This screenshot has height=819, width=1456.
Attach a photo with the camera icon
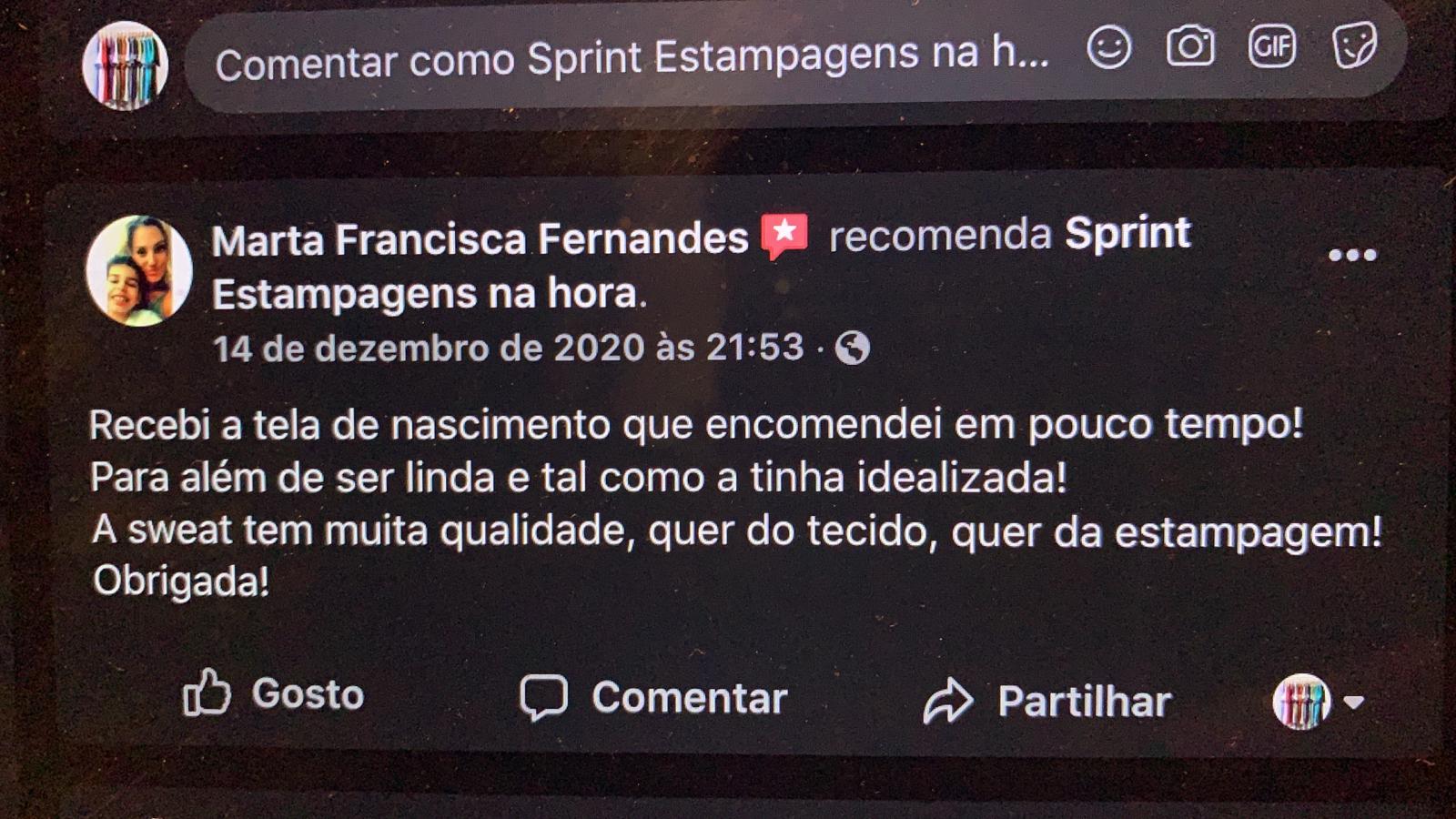1190,46
